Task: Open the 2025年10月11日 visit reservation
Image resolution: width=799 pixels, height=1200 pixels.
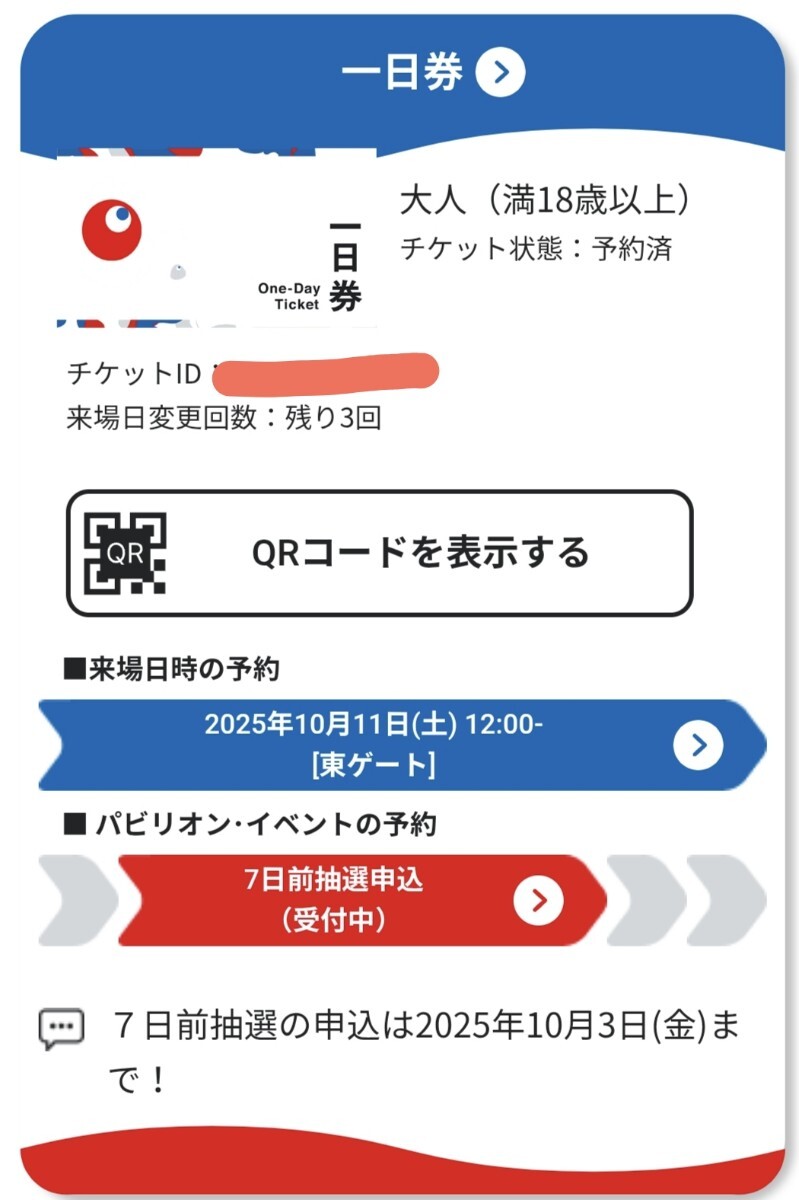Action: pos(400,745)
